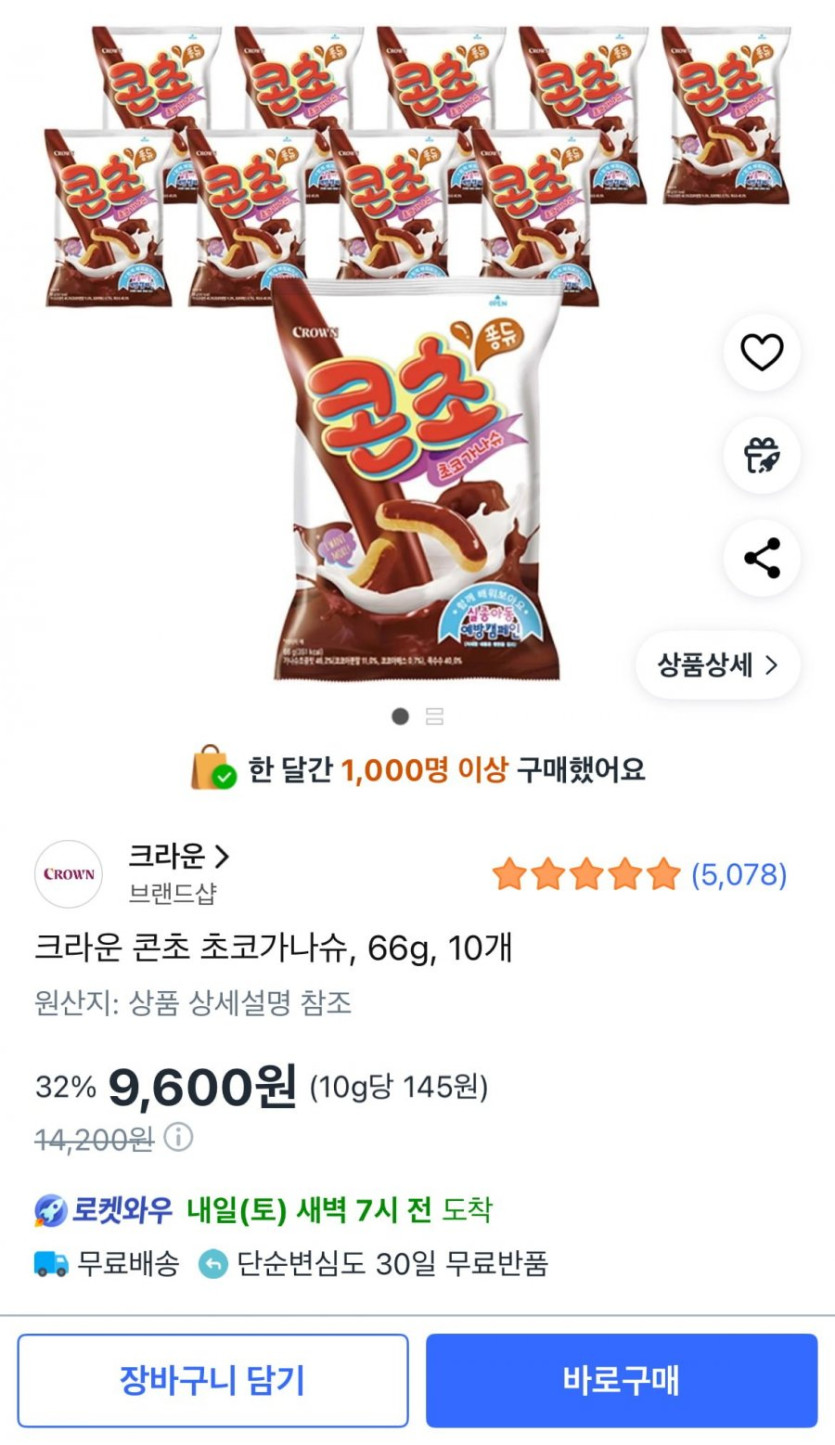
Task: Tap the gift icon
Action: point(761,455)
